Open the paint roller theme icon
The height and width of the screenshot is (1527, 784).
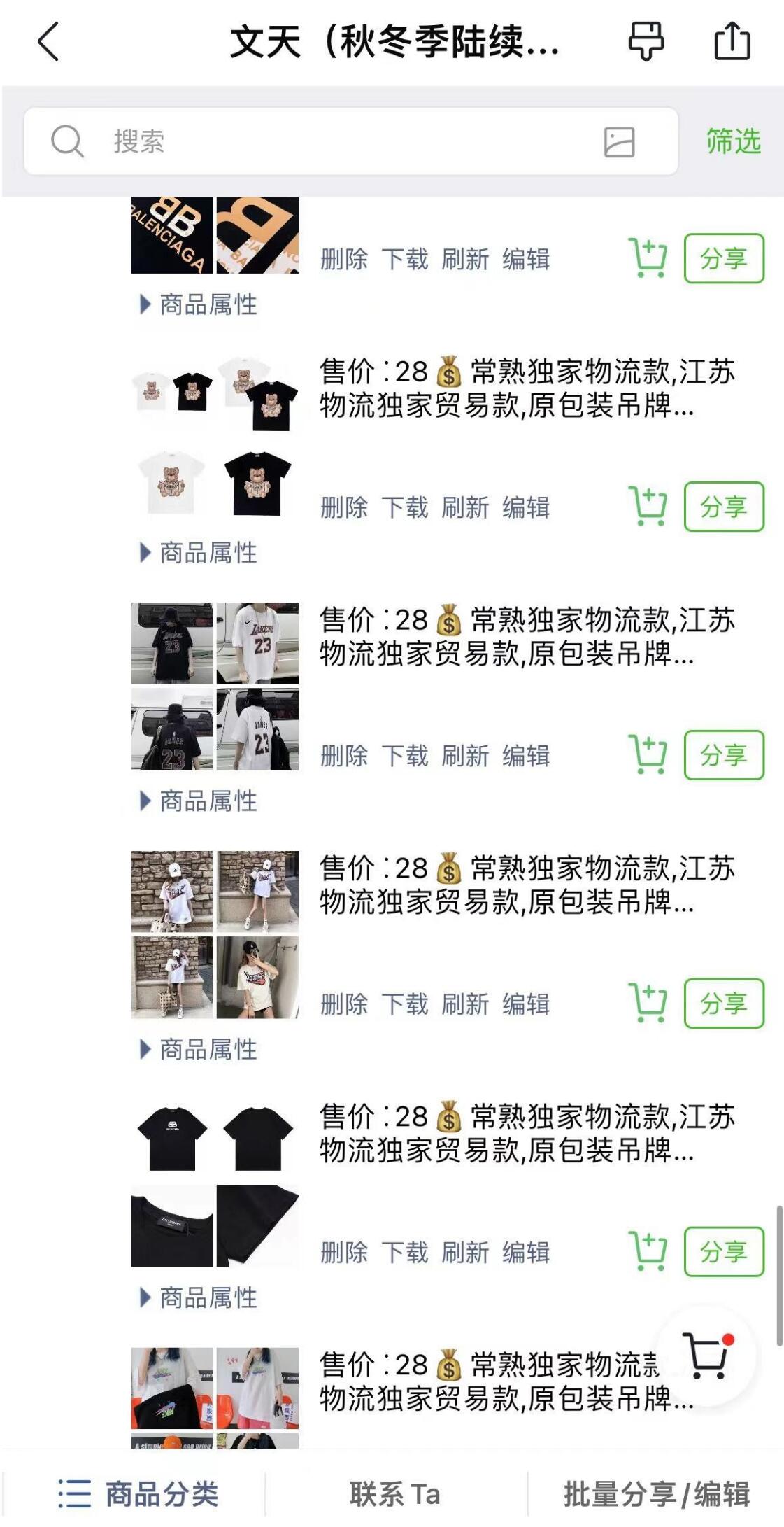pos(646,41)
